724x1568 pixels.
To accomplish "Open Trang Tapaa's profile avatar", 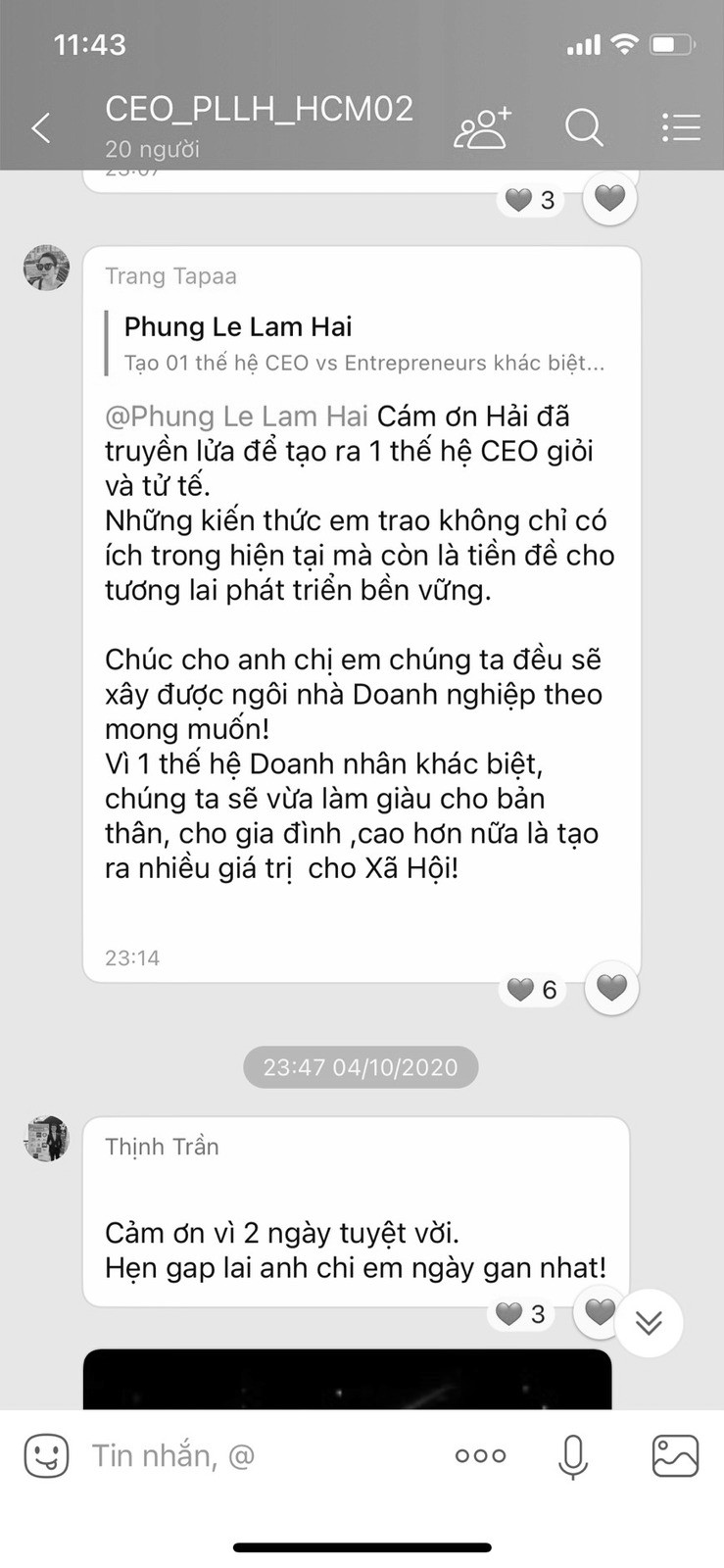I will click(46, 268).
